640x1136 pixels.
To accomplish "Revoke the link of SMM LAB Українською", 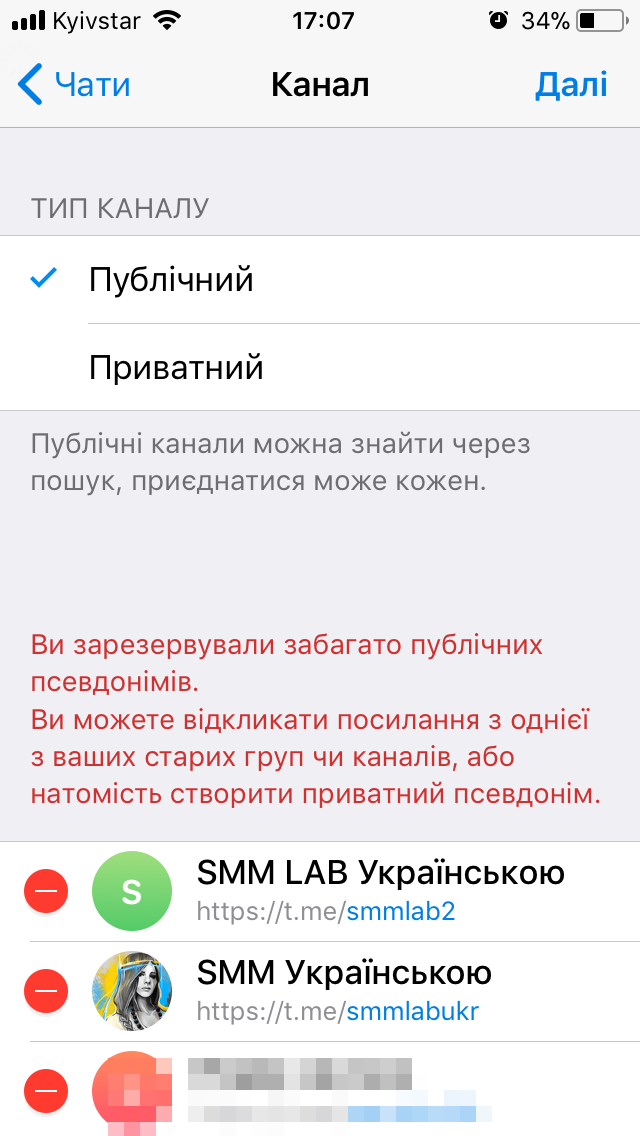I will tap(46, 891).
